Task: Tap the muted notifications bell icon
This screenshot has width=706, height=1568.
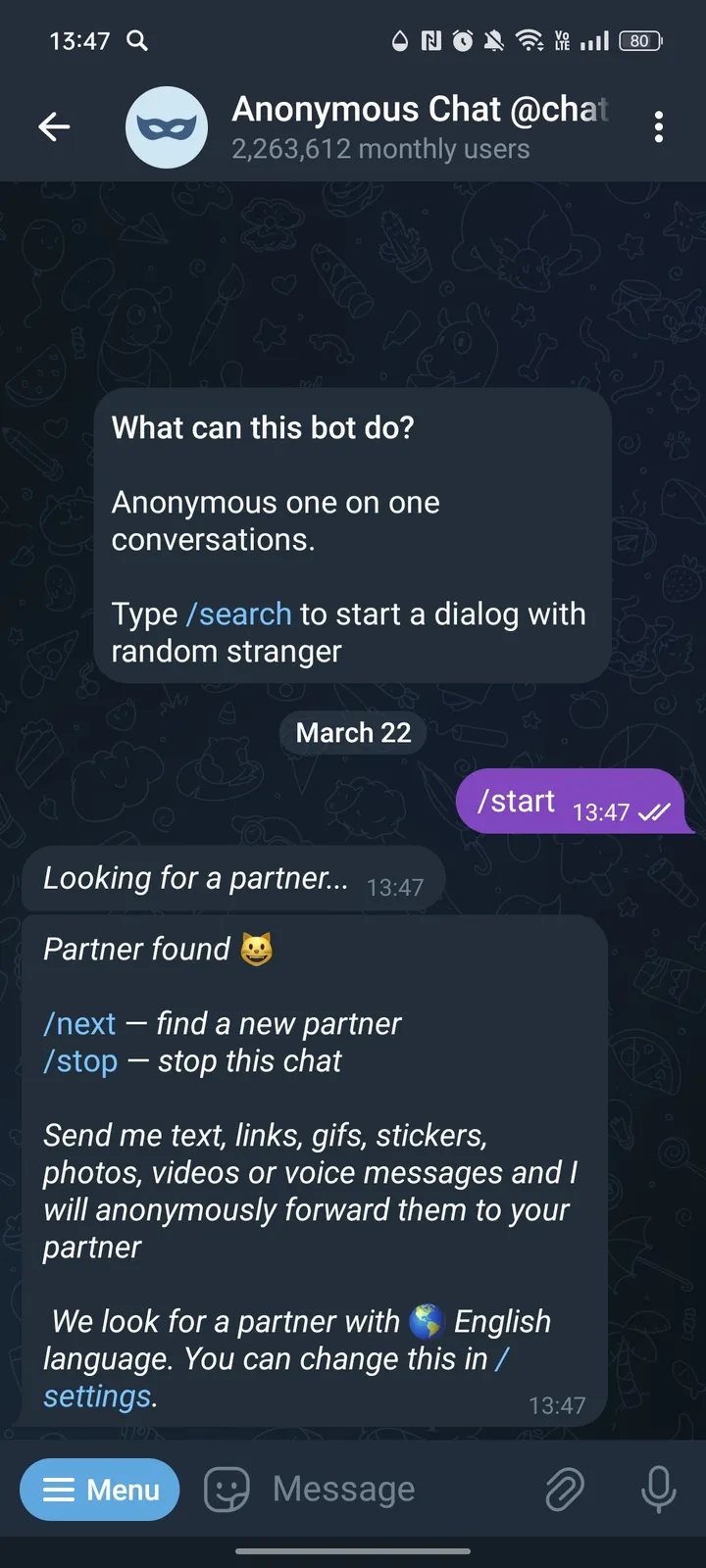Action: (493, 41)
